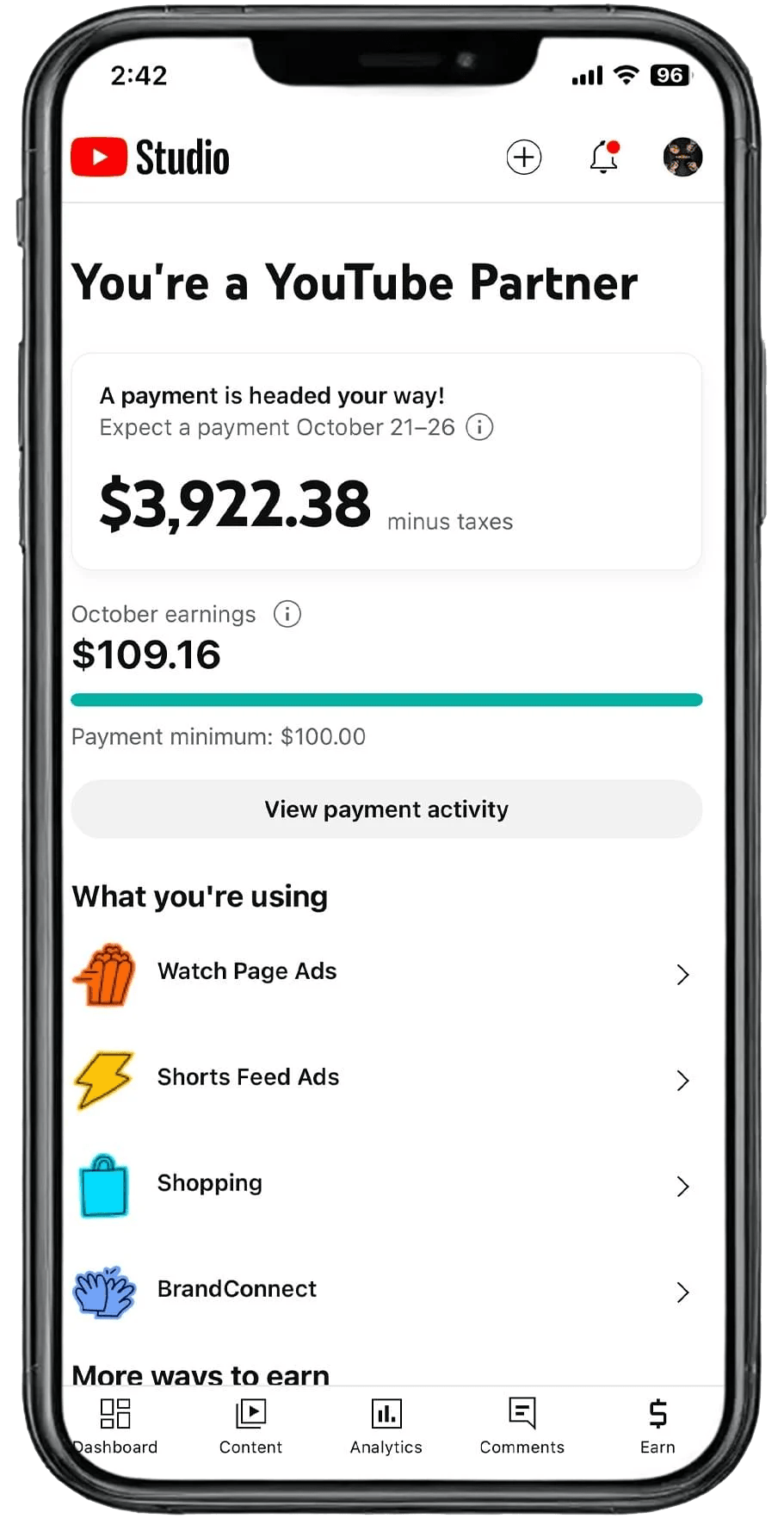Open Shorts Feed Ads

click(386, 1078)
